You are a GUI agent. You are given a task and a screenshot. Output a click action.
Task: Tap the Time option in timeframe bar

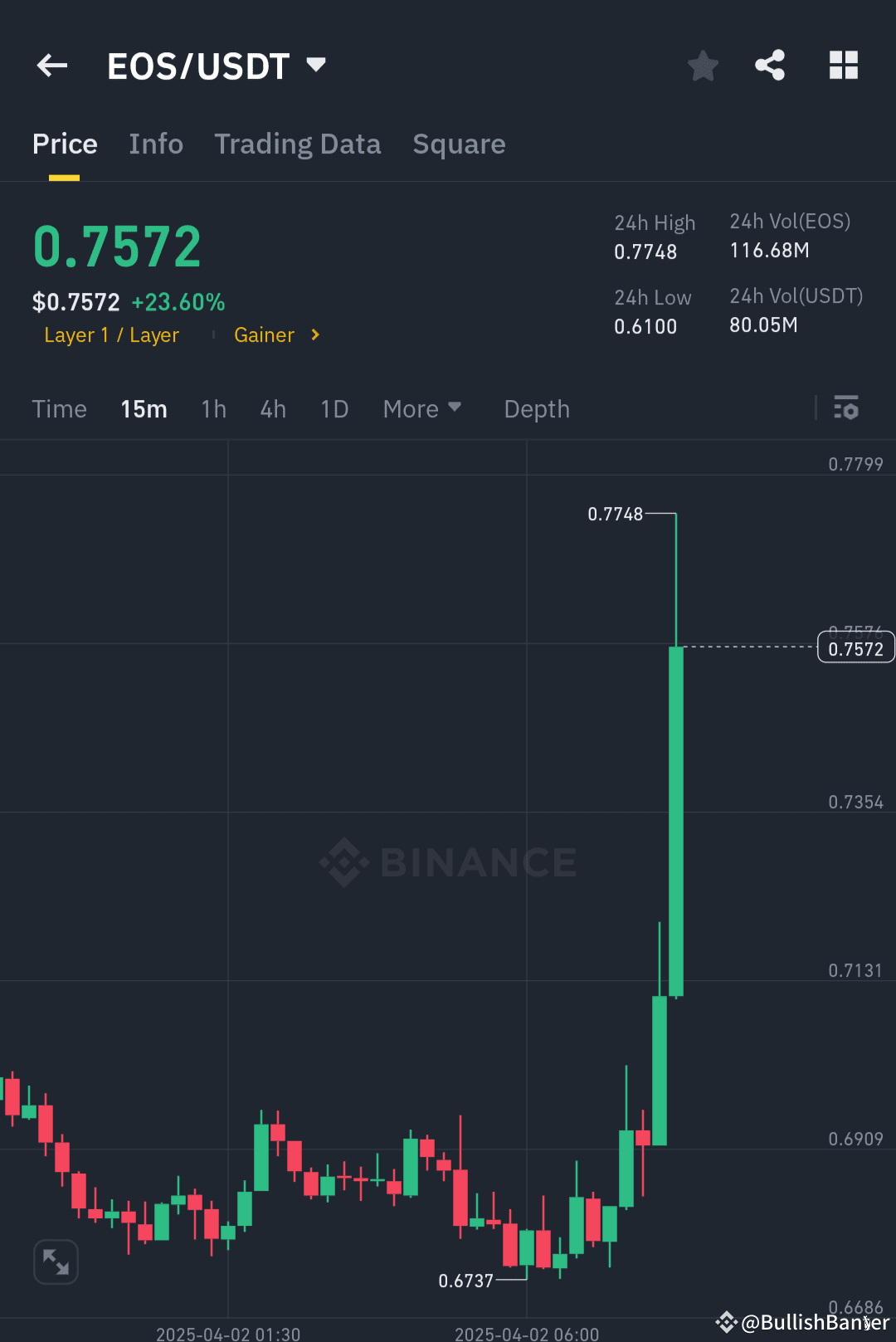click(x=59, y=408)
